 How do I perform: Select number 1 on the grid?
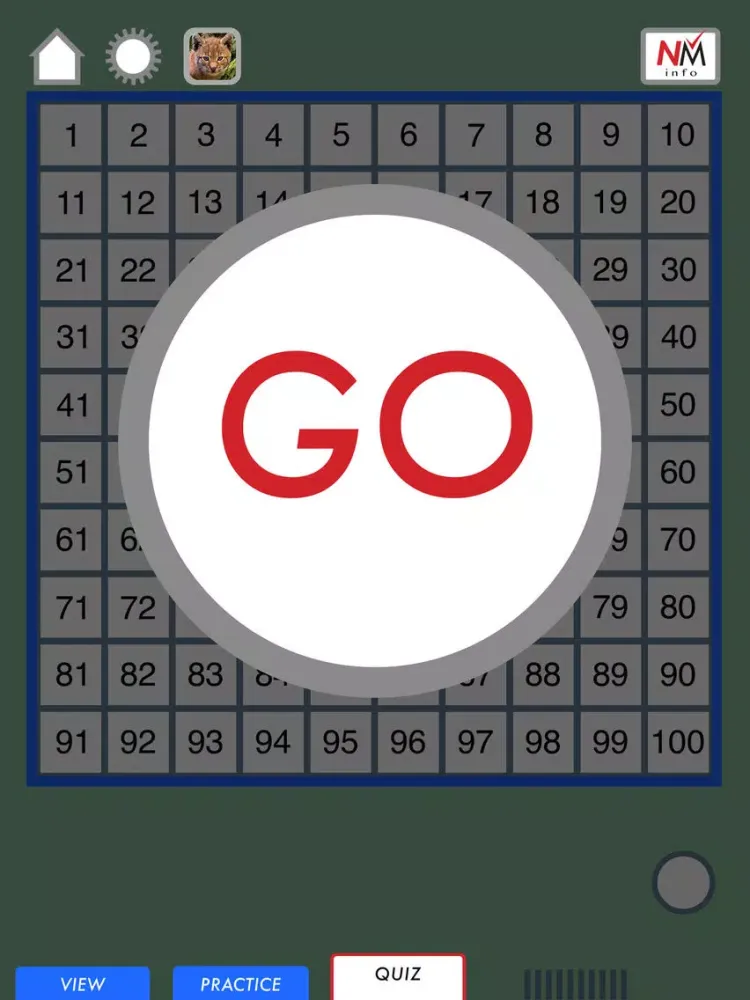(71, 135)
